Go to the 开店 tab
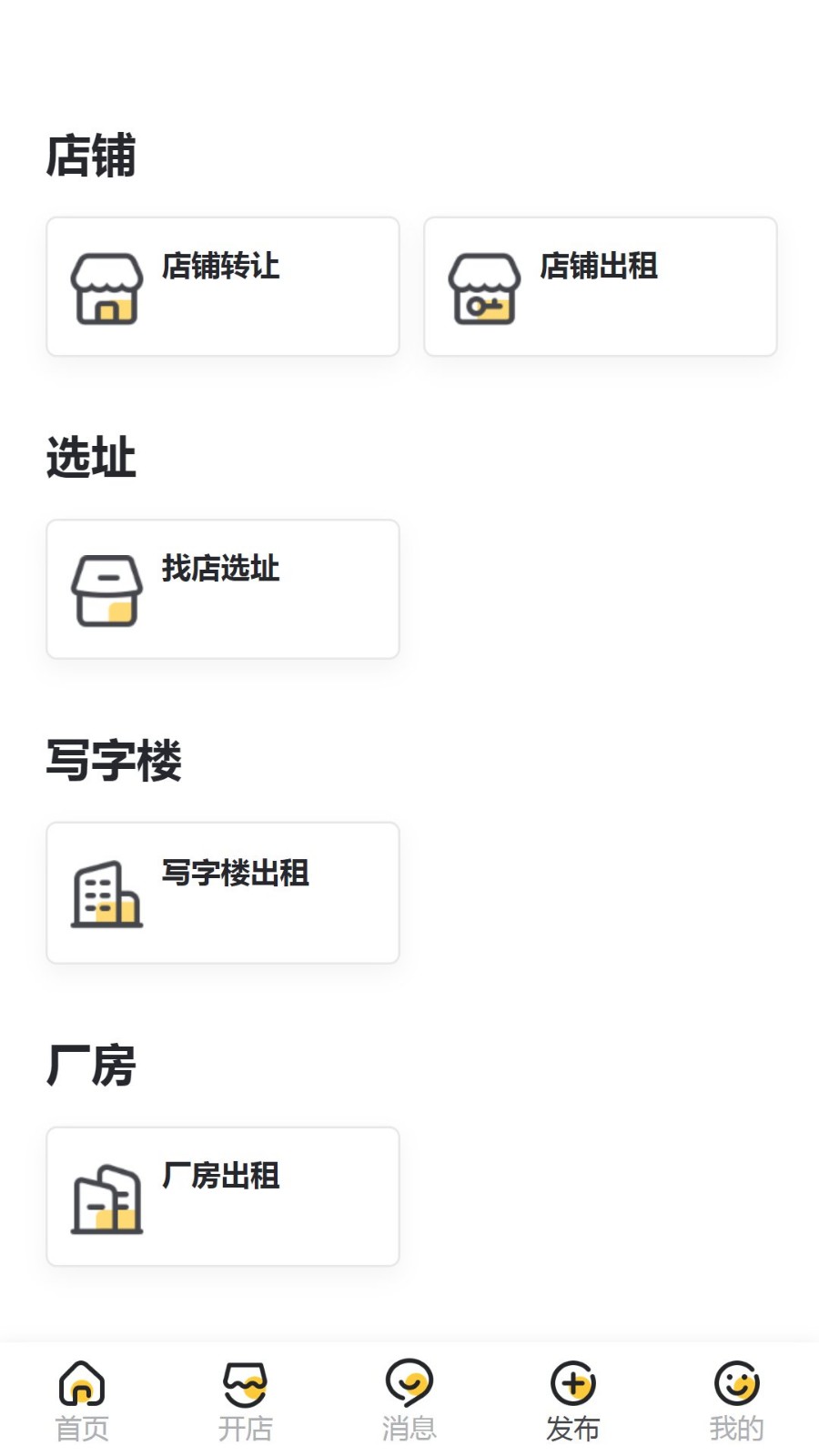The height and width of the screenshot is (1456, 819). pos(246,1401)
